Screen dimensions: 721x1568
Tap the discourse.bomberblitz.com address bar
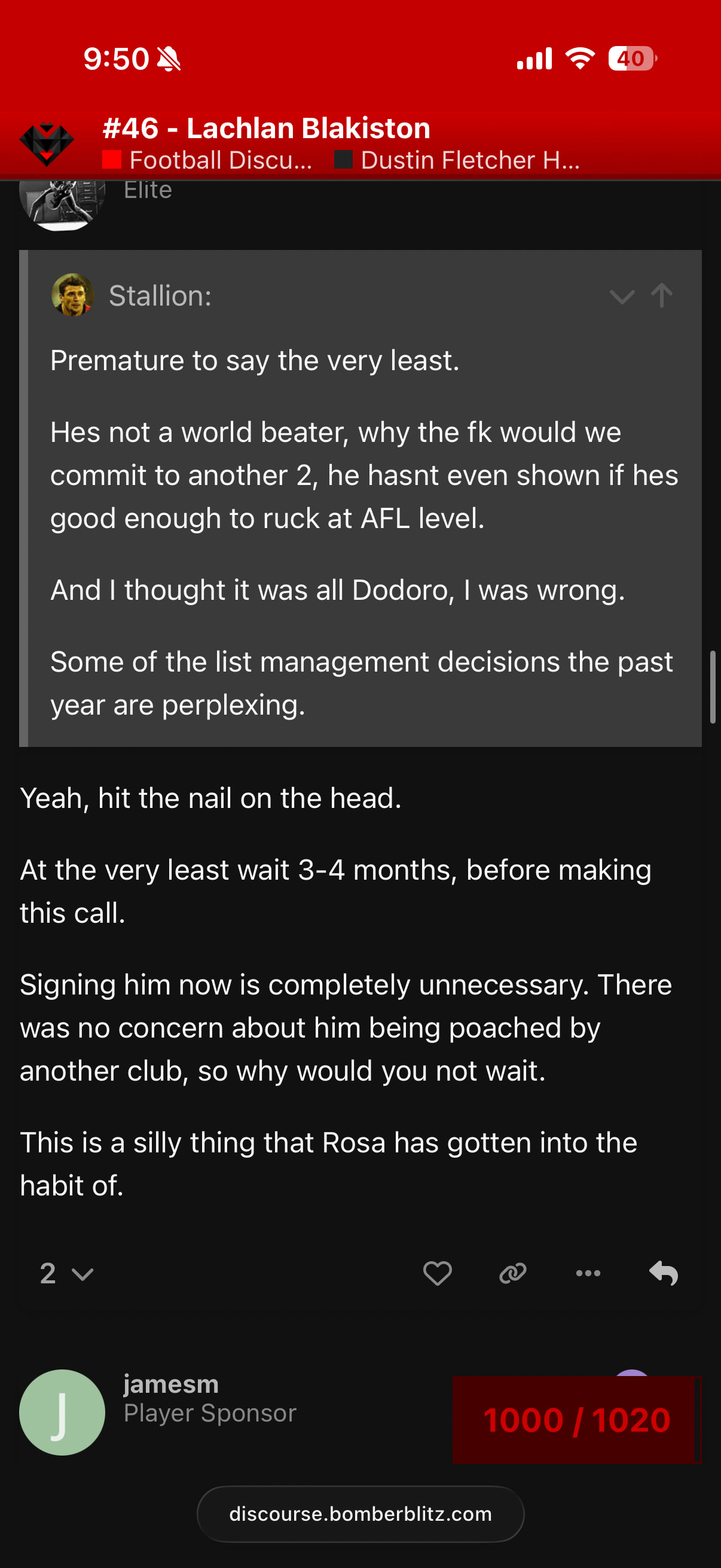click(360, 1514)
